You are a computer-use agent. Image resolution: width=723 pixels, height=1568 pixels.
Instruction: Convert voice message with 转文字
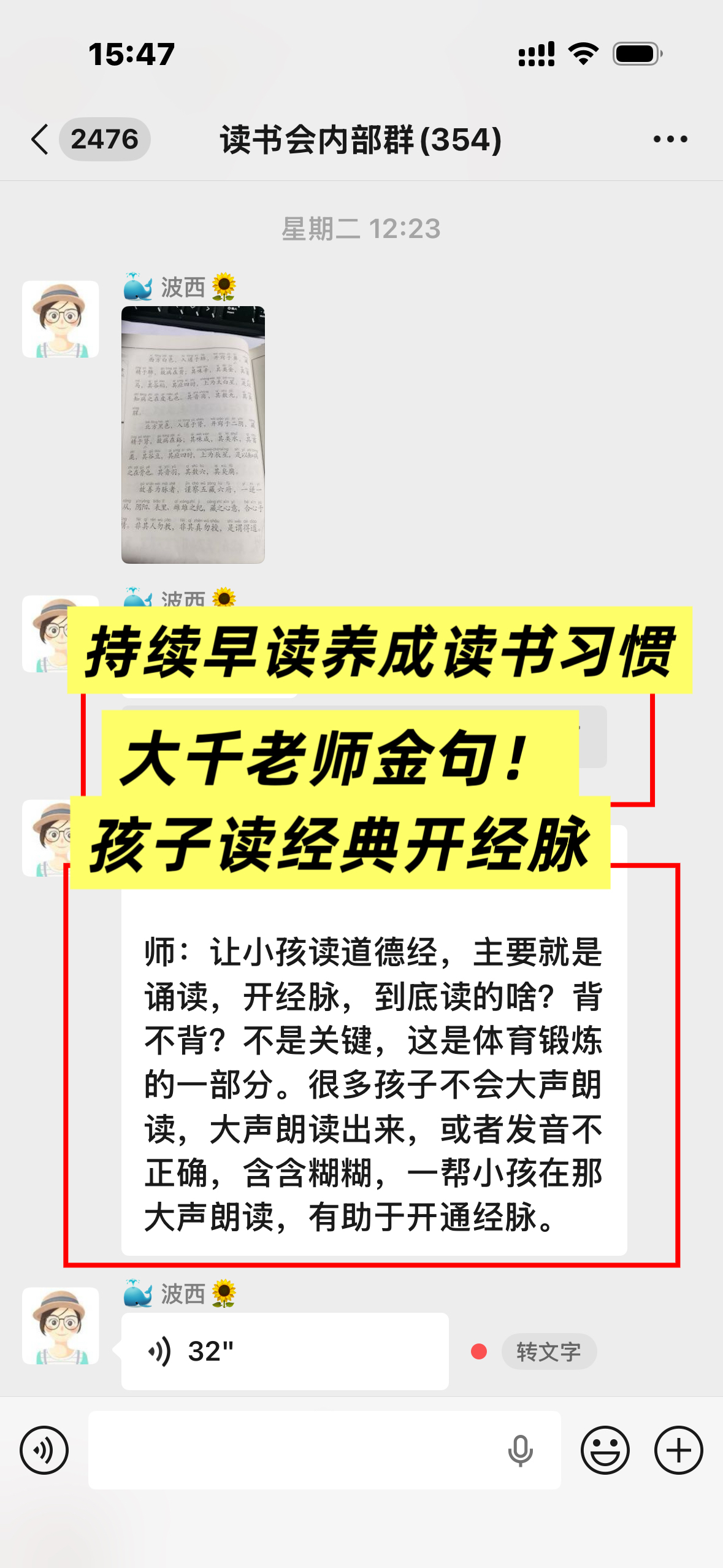point(548,1351)
